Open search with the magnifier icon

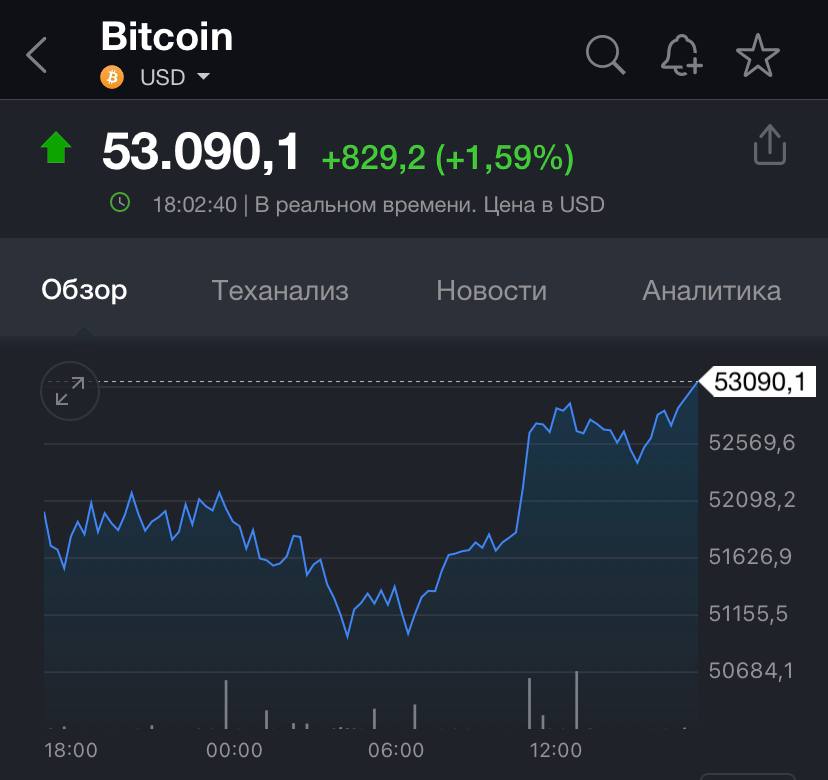tap(605, 55)
